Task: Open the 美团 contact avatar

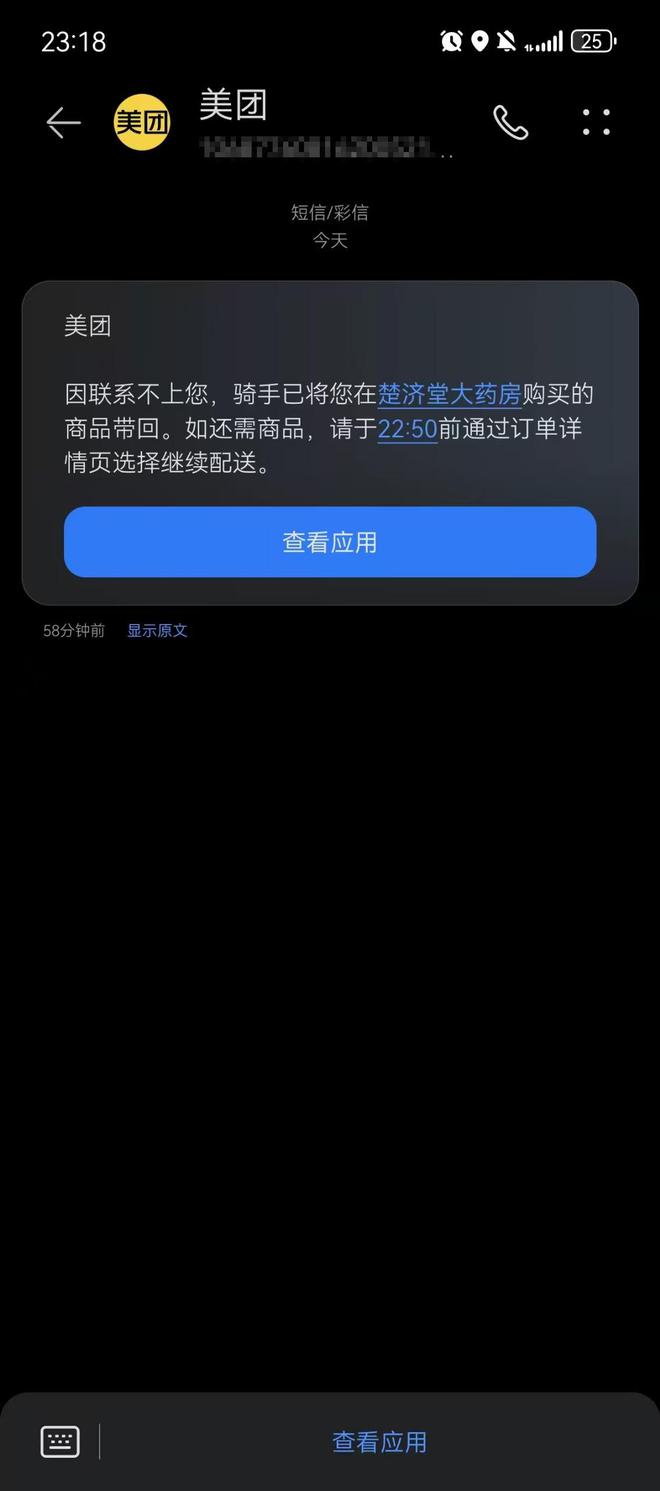Action: (142, 122)
